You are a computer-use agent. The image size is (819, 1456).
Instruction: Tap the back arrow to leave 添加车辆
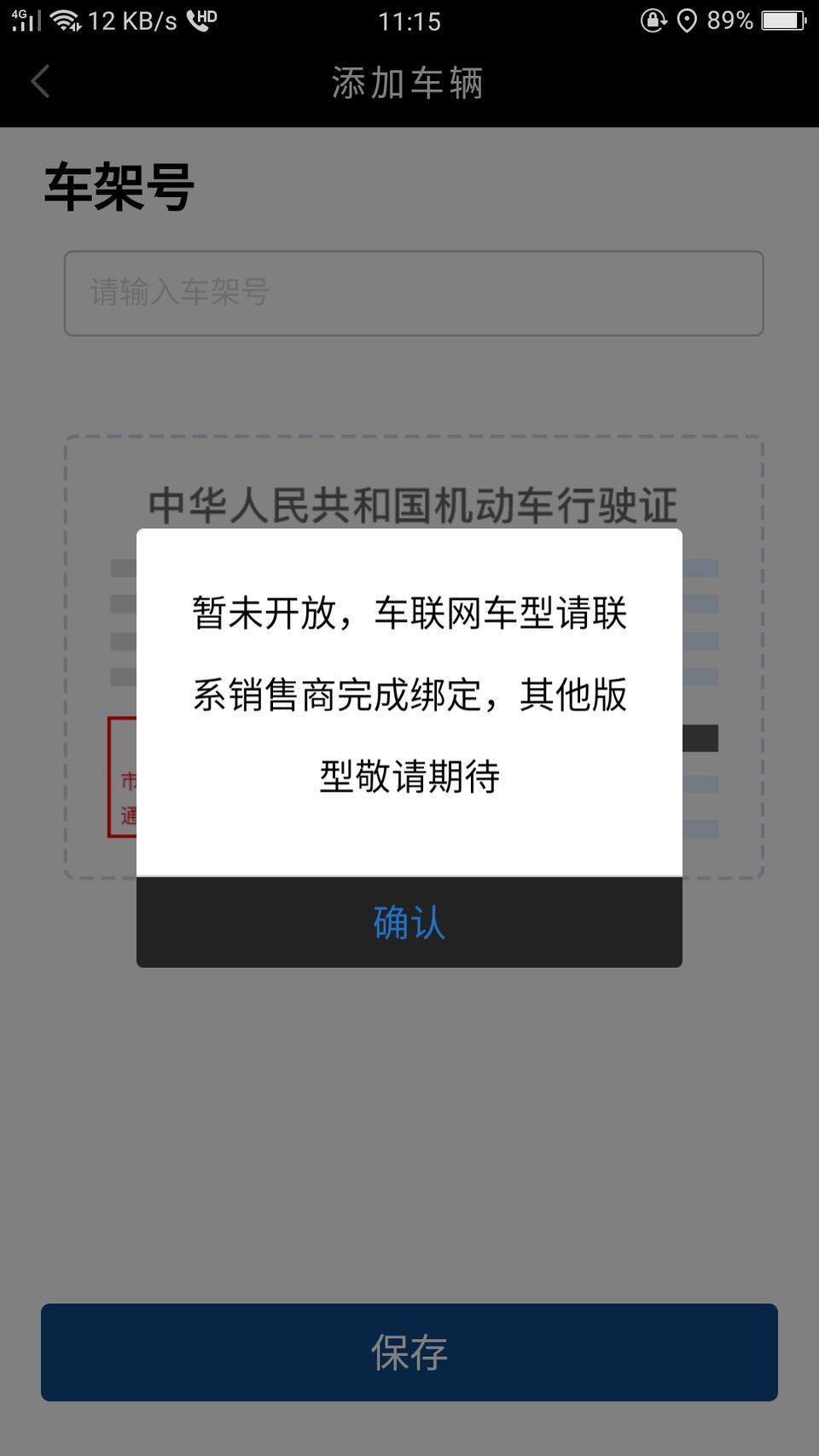[38, 81]
